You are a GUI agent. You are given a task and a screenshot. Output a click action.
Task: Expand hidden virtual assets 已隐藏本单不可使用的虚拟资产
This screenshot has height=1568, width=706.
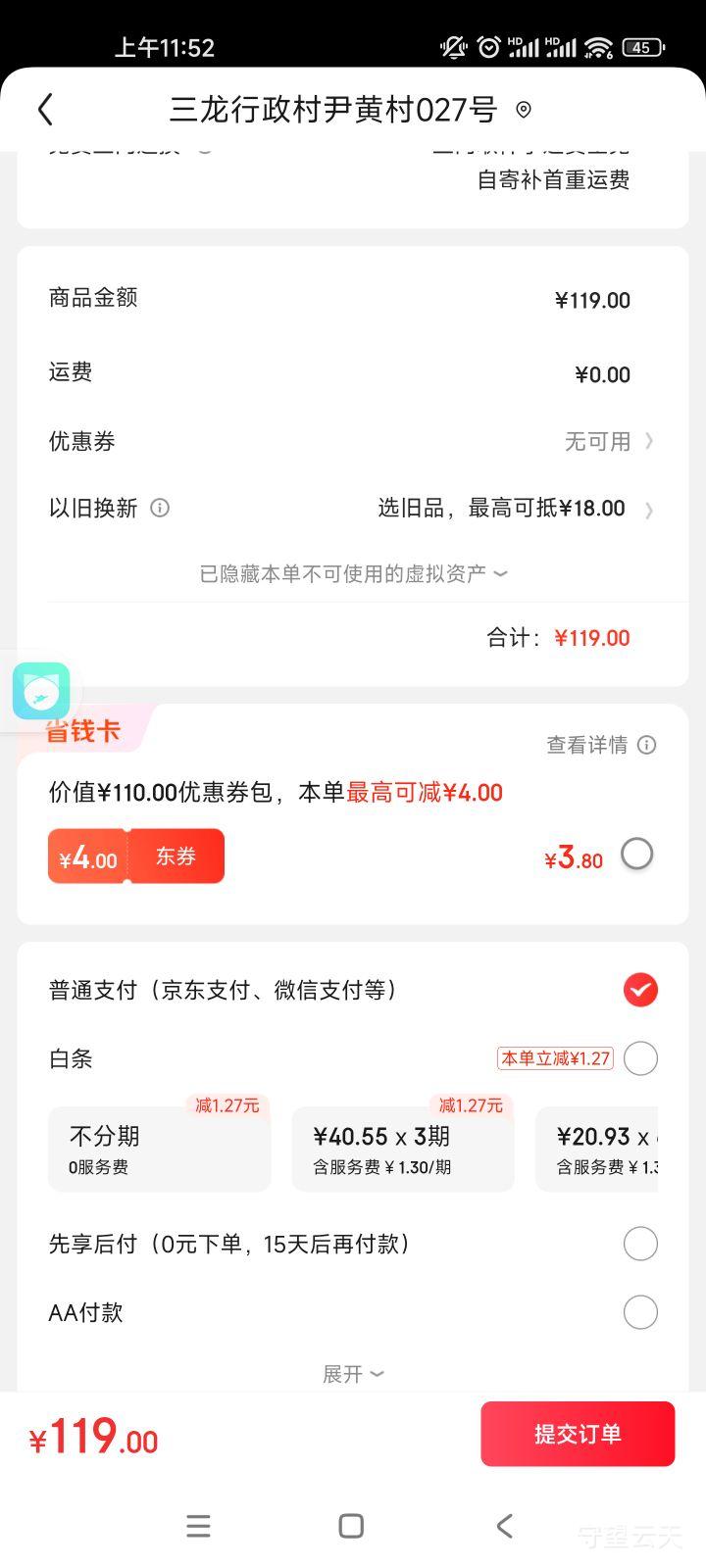(353, 573)
